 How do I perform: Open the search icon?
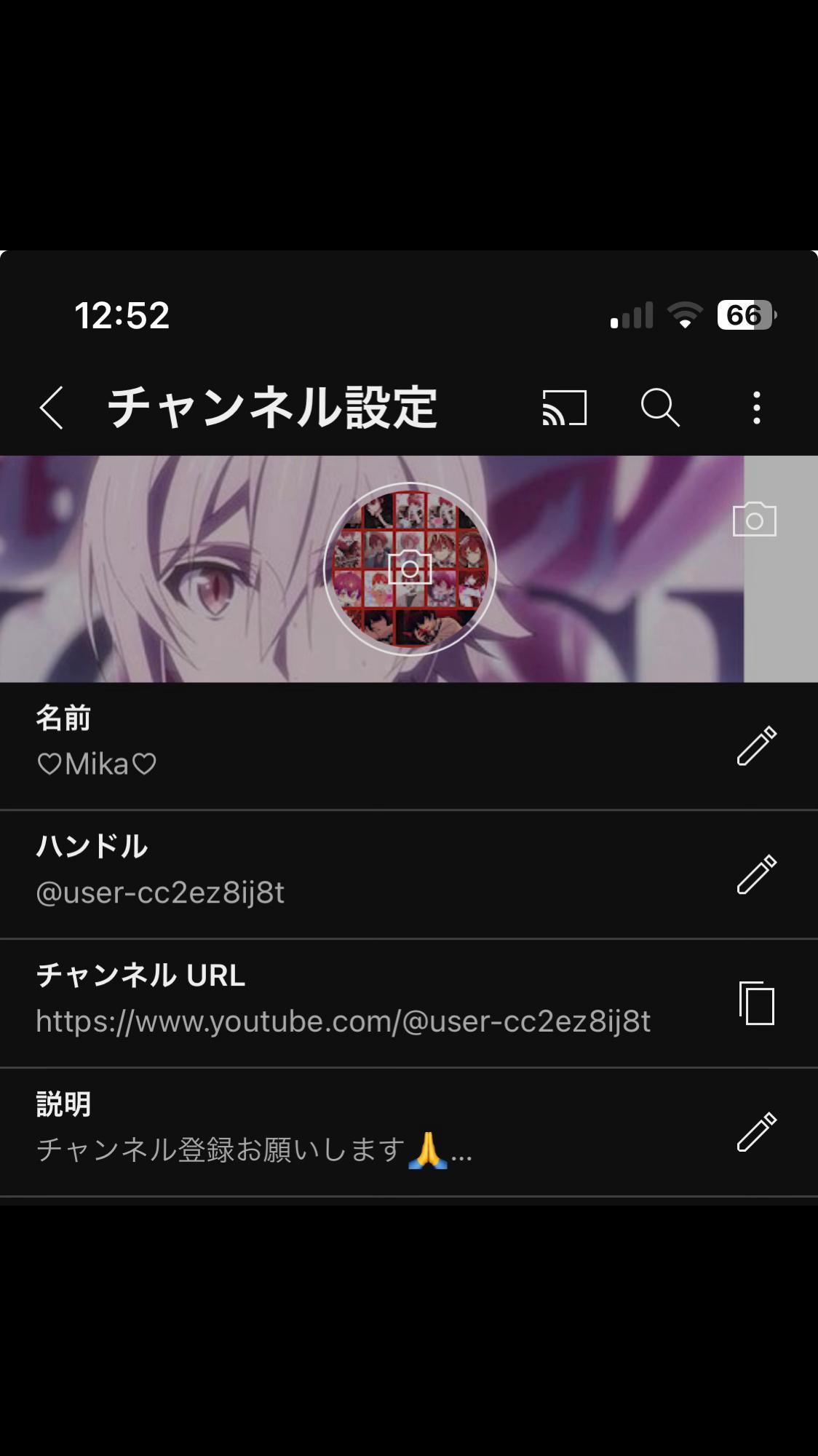[x=660, y=408]
